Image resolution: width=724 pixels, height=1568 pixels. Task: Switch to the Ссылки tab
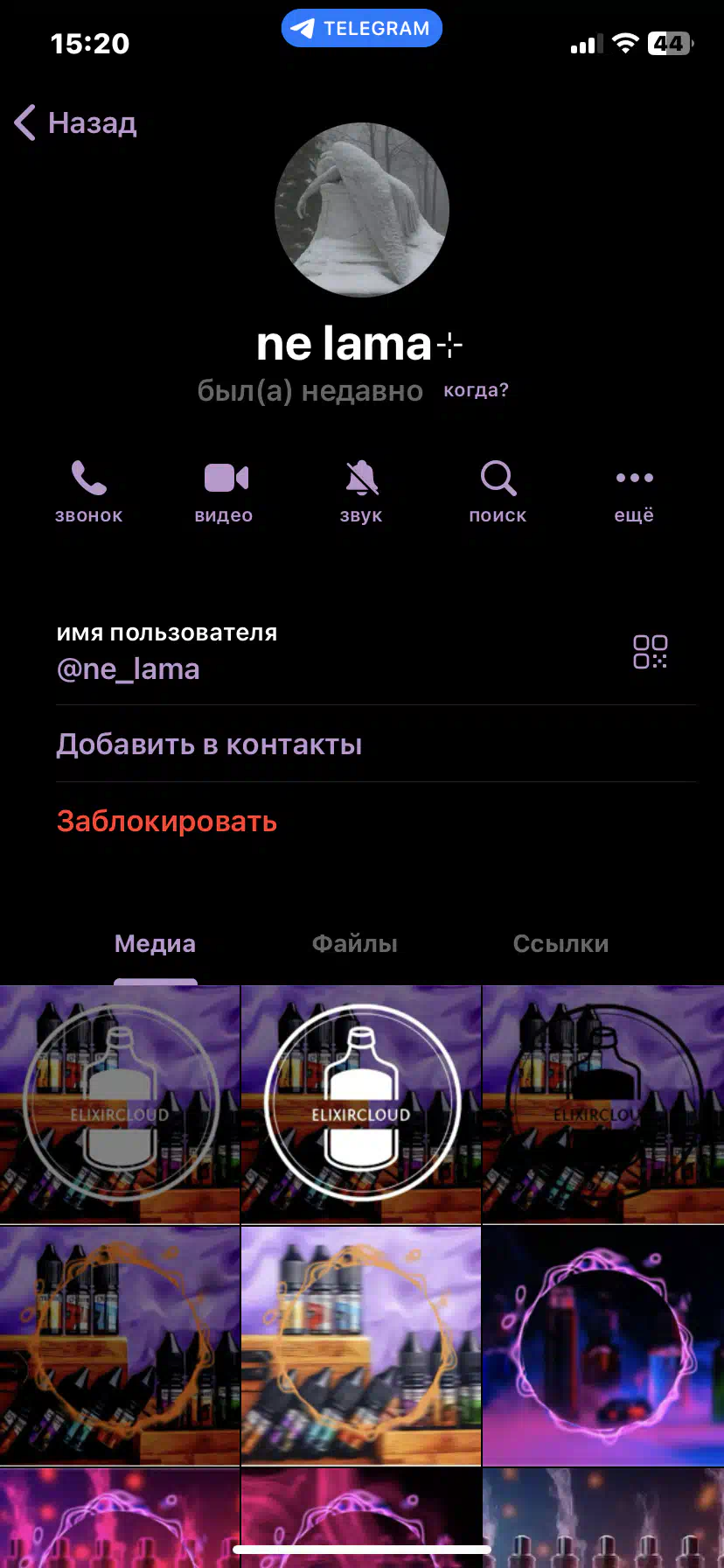(560, 944)
